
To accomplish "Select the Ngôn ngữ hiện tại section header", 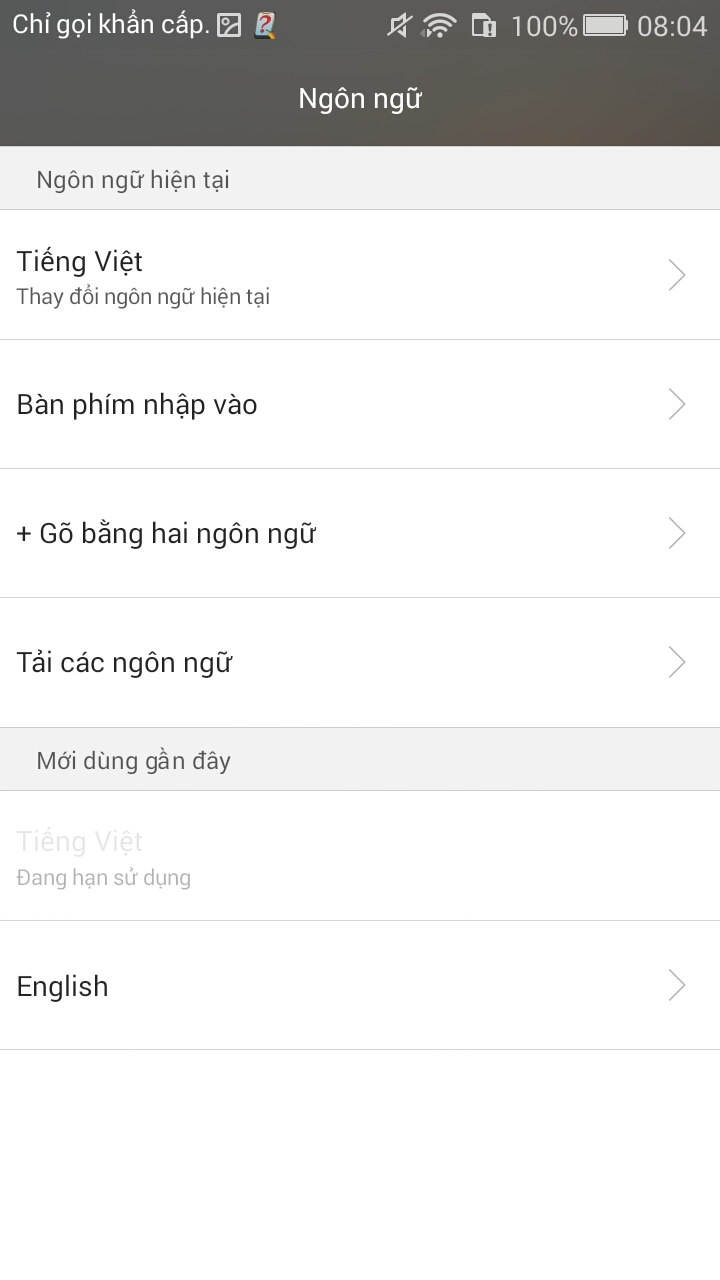I will 131,179.
